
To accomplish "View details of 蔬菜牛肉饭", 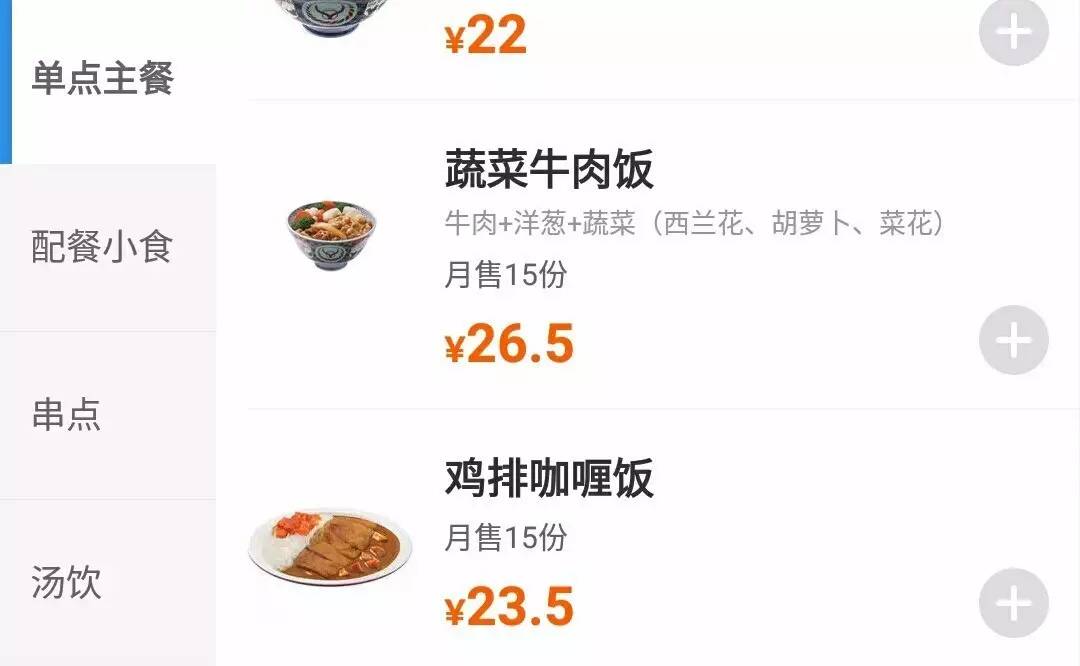I will point(549,171).
